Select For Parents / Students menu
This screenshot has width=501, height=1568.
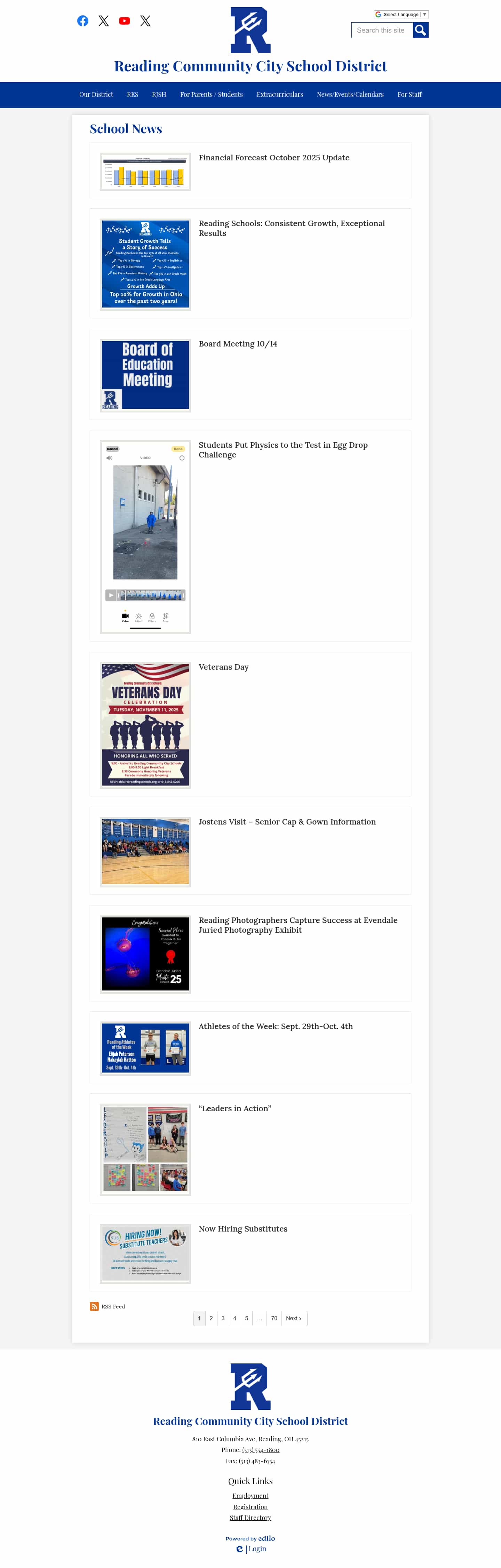pos(211,95)
